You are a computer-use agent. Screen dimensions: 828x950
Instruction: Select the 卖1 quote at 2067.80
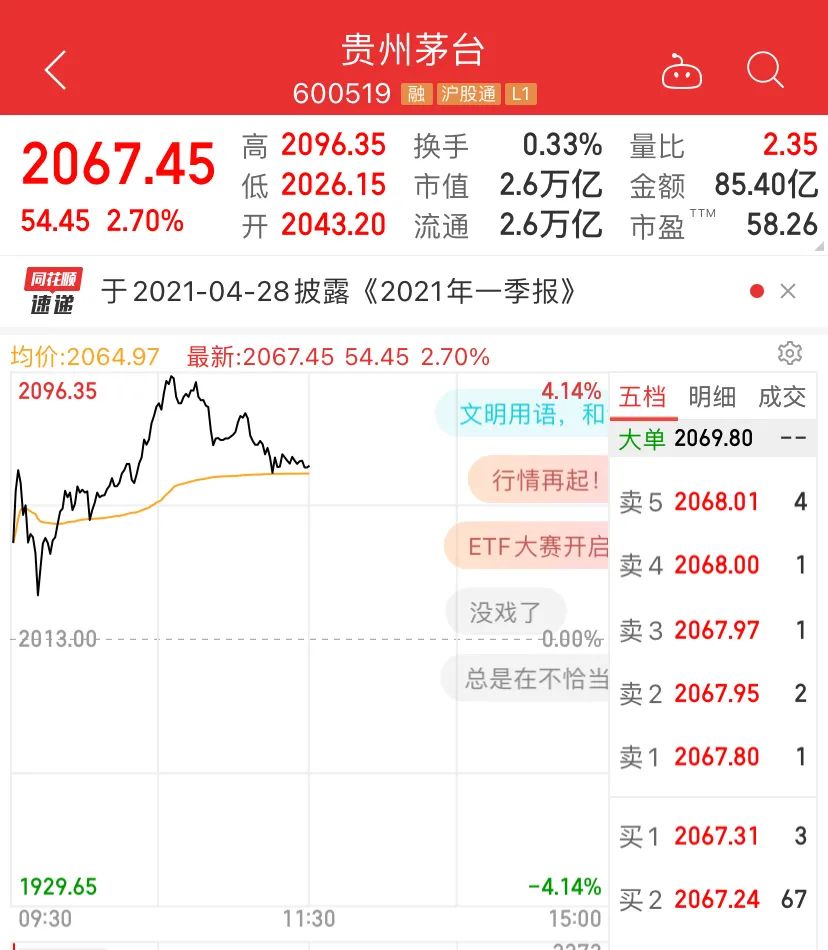(712, 757)
